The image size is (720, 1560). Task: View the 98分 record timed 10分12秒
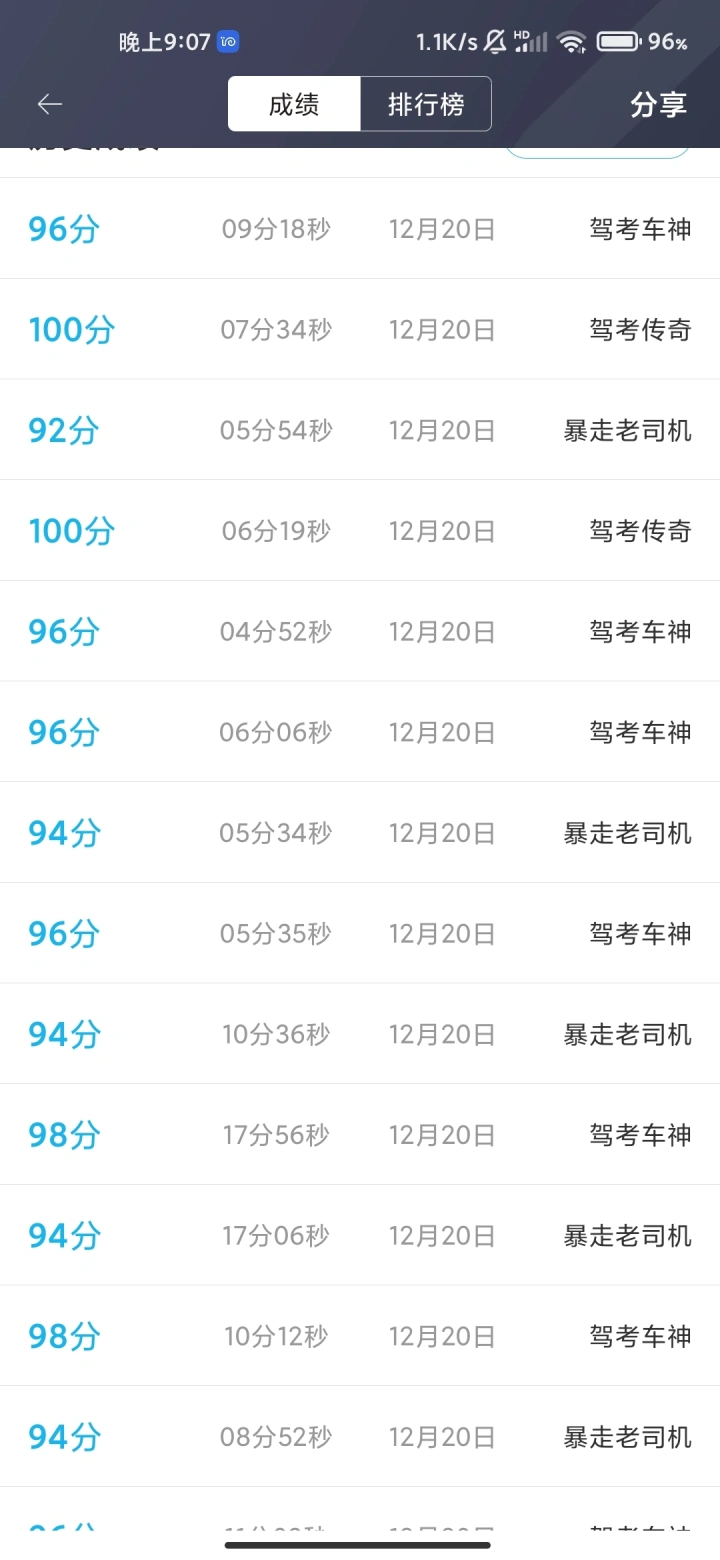coord(360,1336)
